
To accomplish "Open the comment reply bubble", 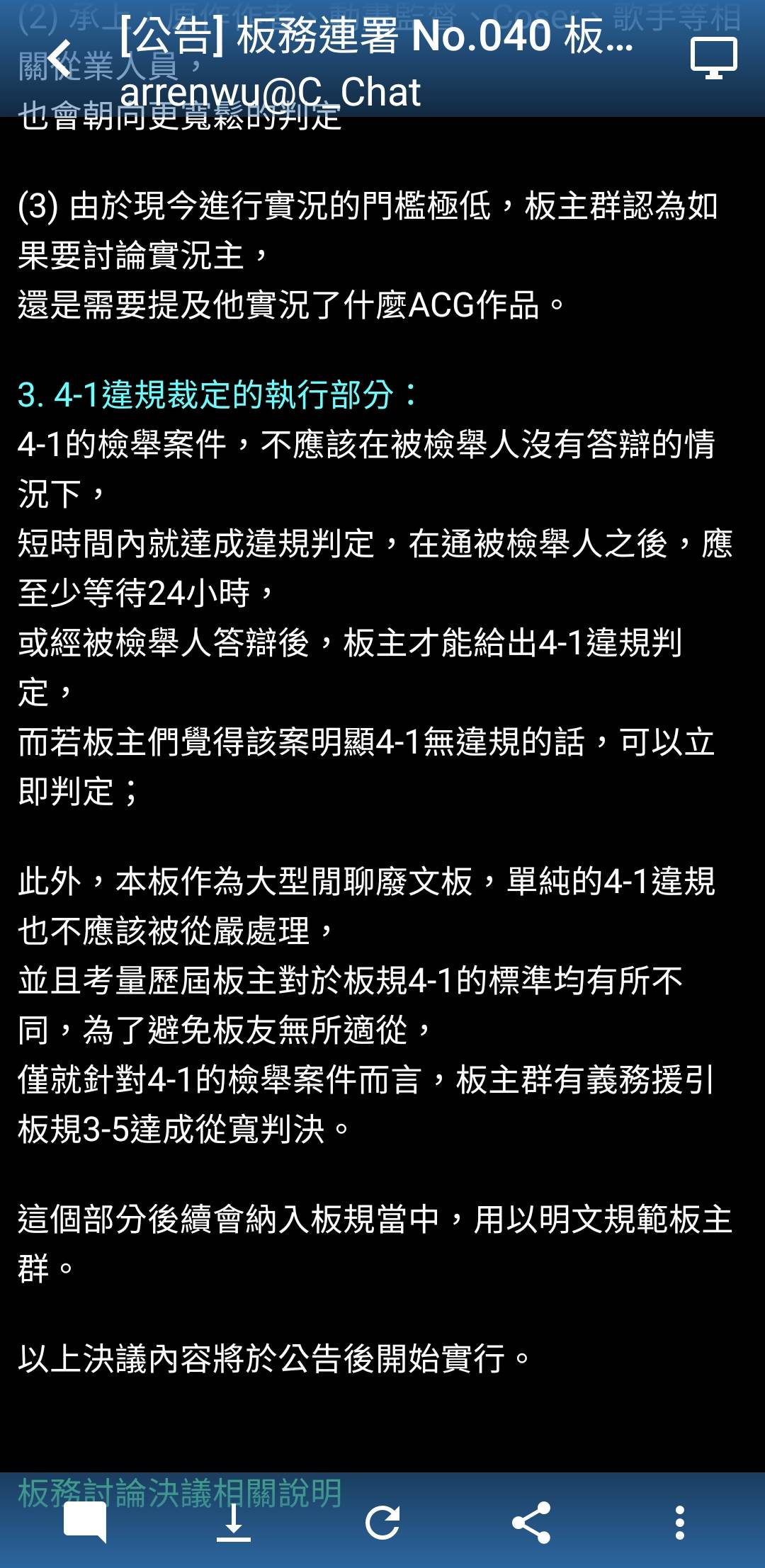I will [85, 1522].
